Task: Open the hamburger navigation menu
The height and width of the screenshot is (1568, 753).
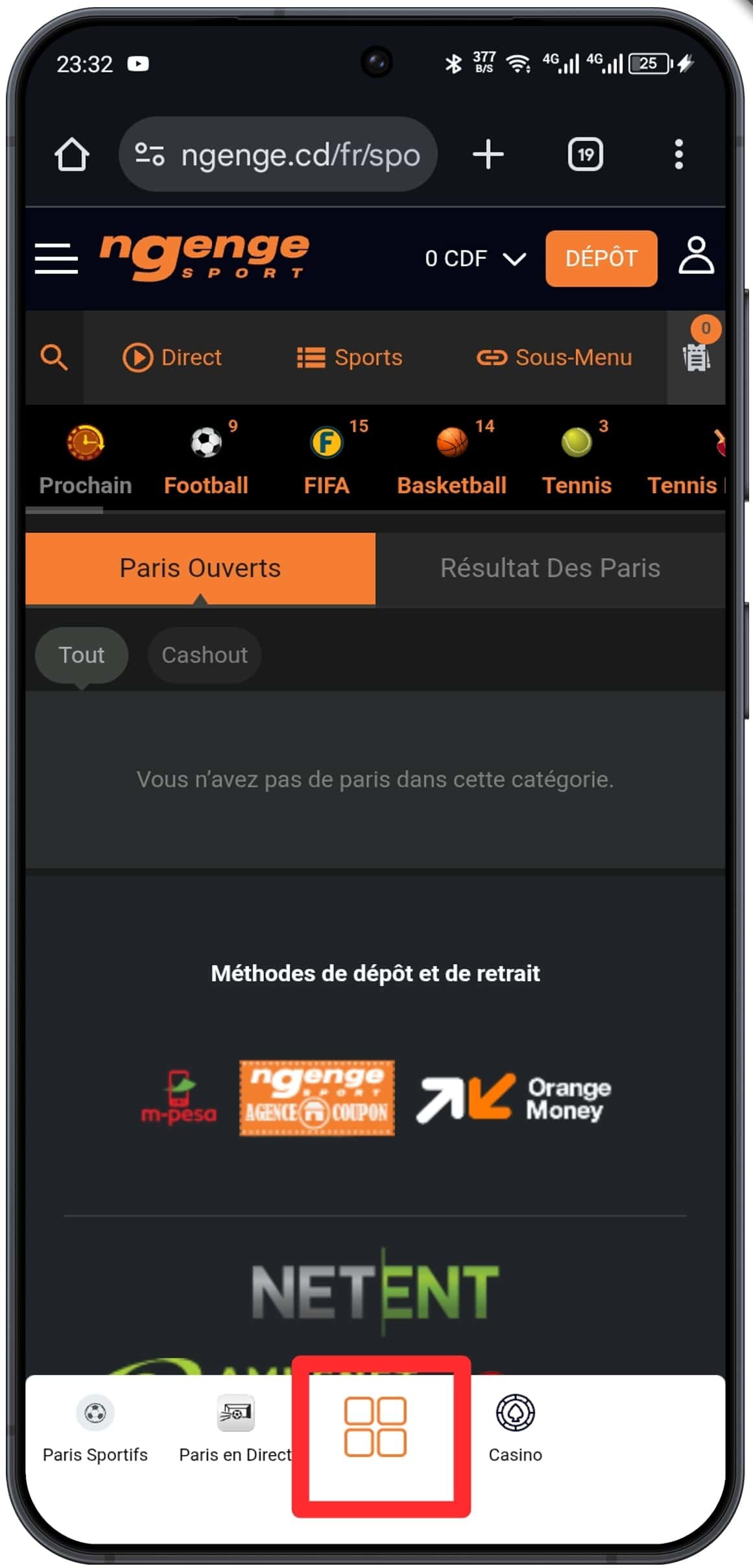Action: (56, 257)
